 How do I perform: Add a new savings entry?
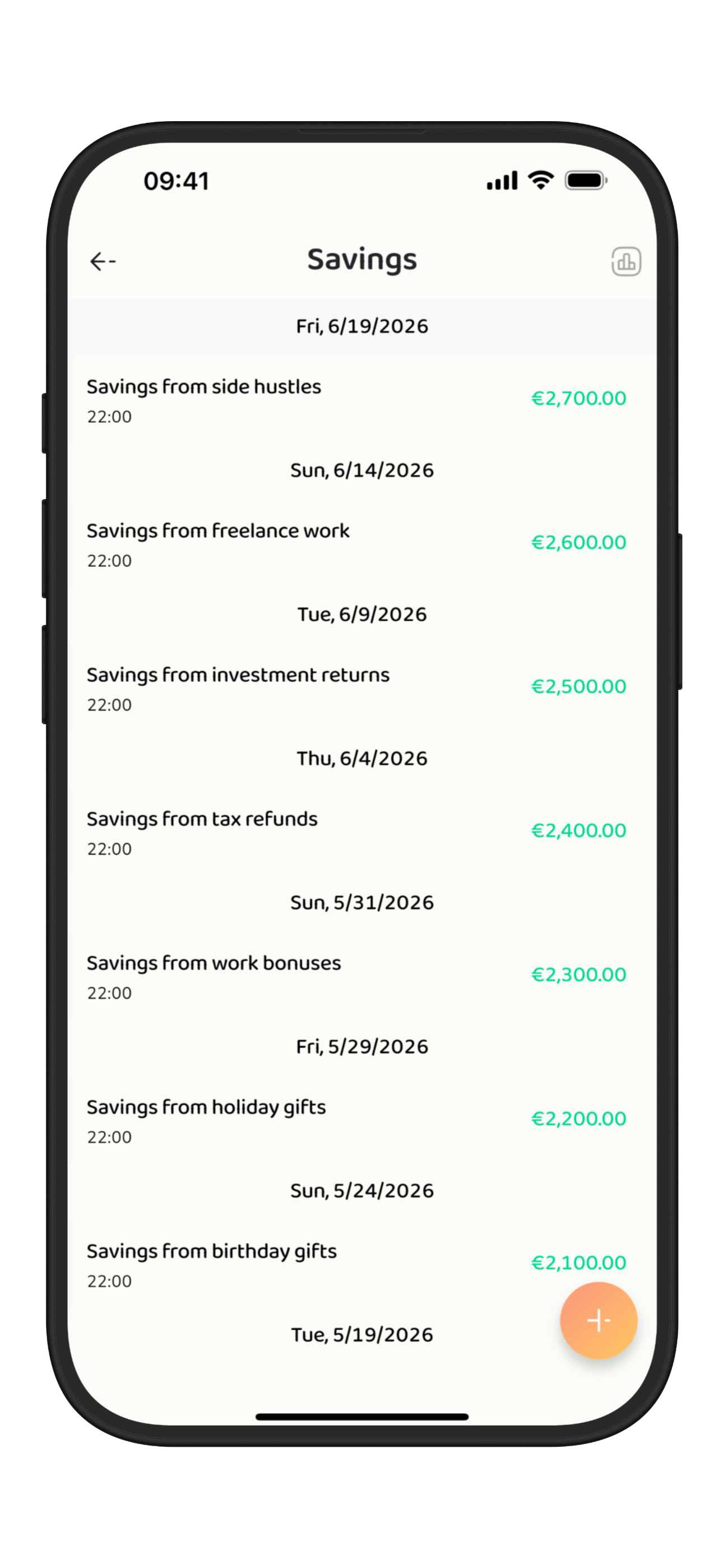[x=598, y=1320]
